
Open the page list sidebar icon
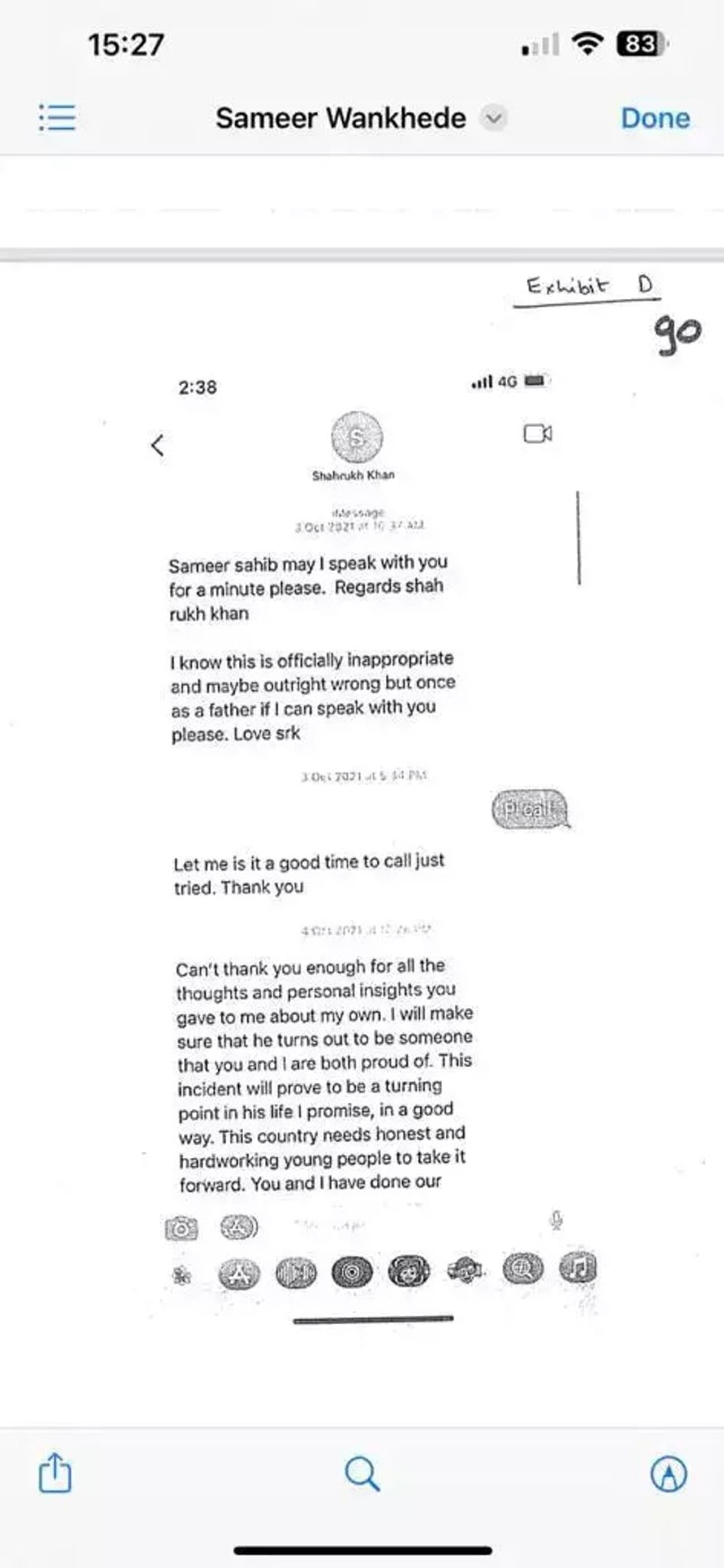pos(57,118)
